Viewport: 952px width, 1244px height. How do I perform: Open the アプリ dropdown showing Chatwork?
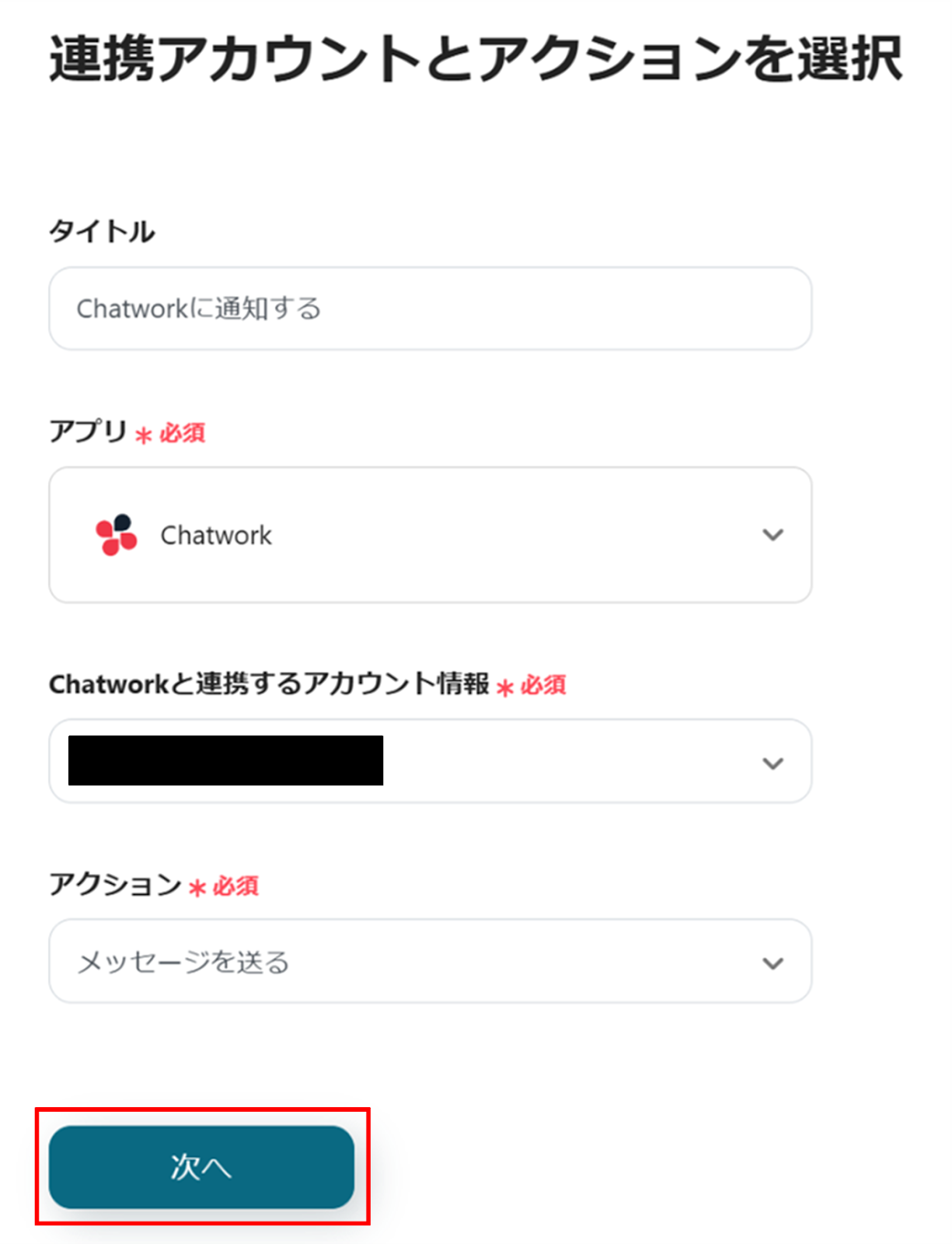coord(430,535)
